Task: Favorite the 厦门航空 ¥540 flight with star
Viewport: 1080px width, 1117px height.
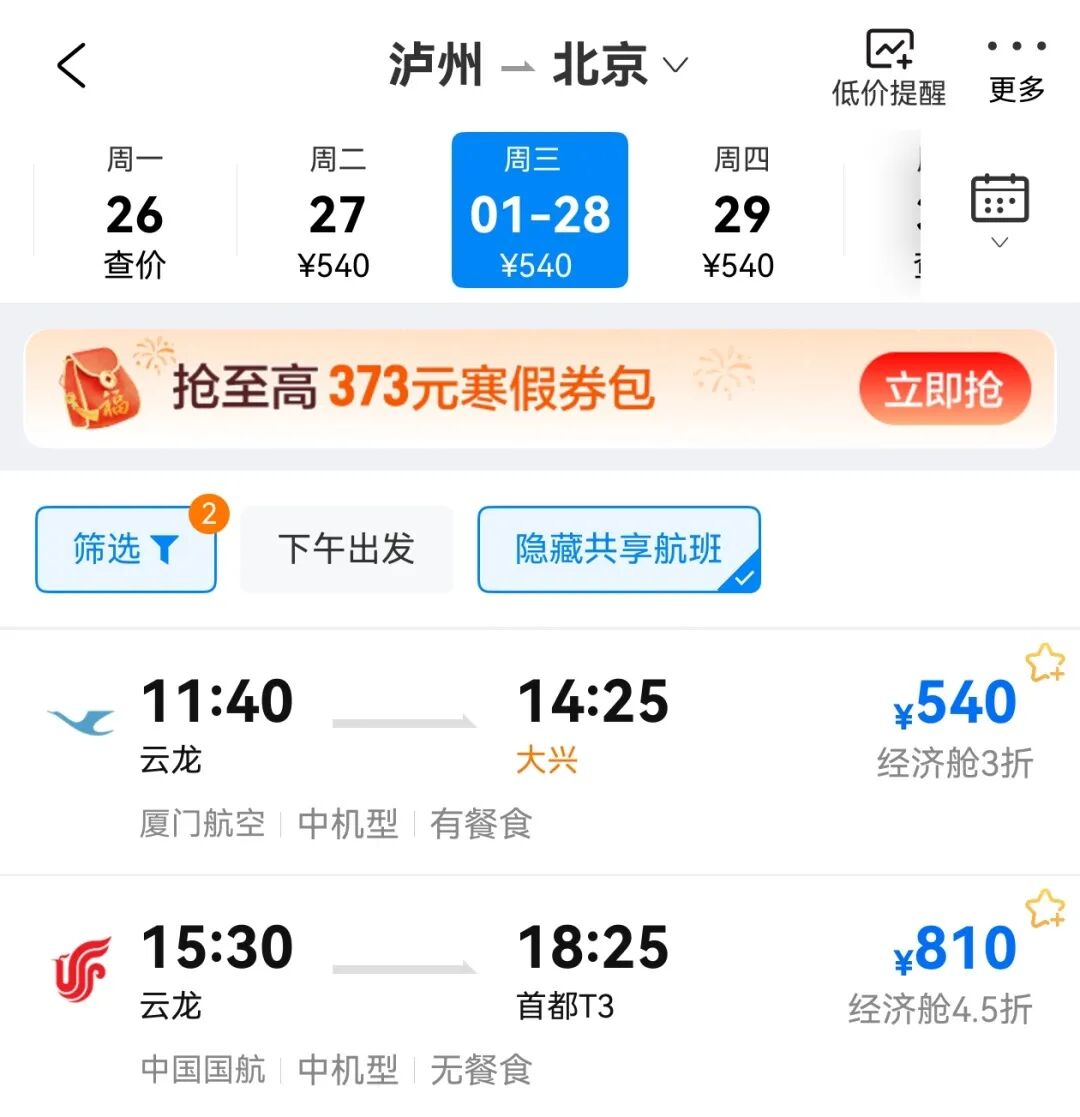Action: coord(1045,663)
